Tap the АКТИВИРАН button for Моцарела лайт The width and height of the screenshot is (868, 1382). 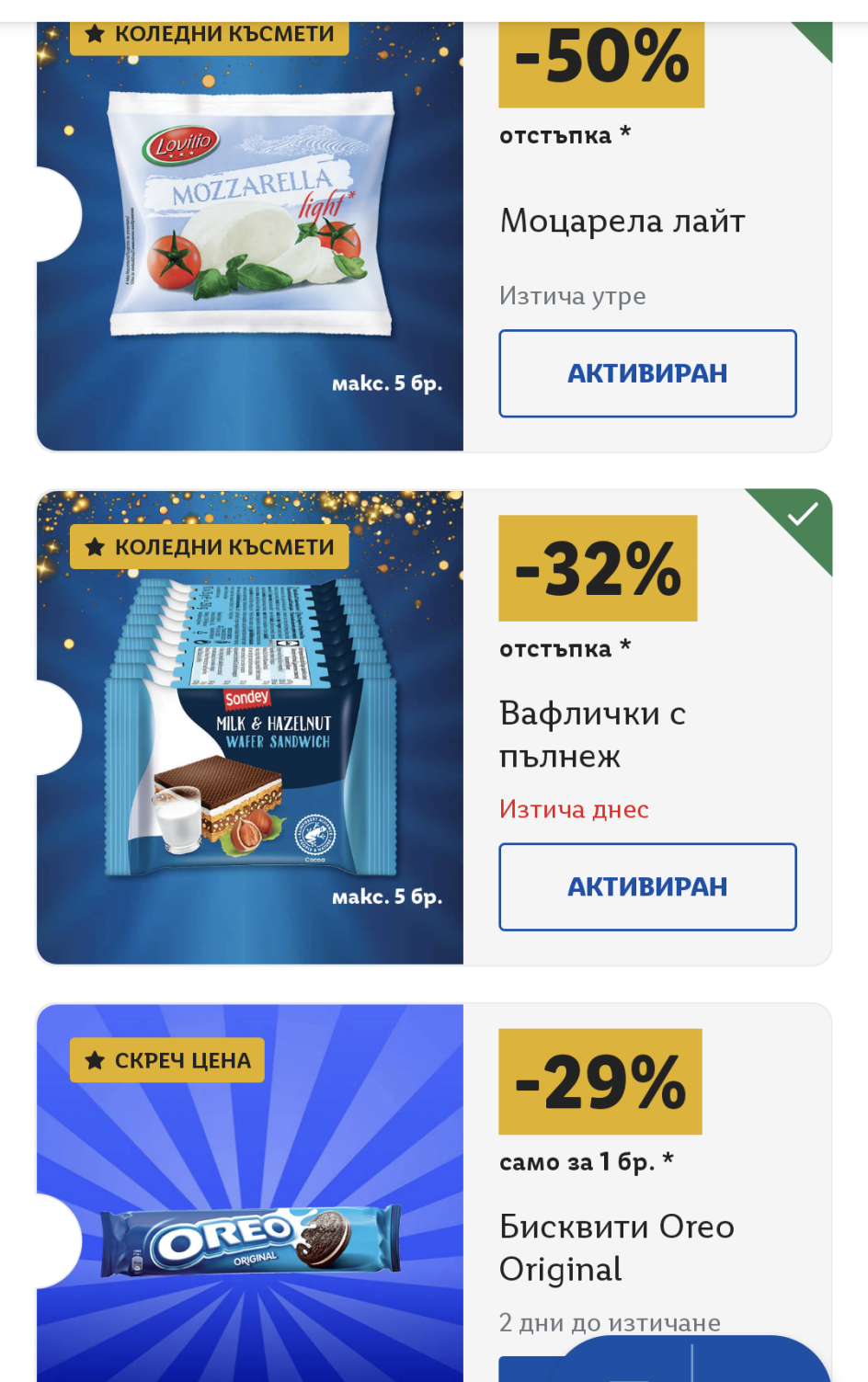[647, 373]
